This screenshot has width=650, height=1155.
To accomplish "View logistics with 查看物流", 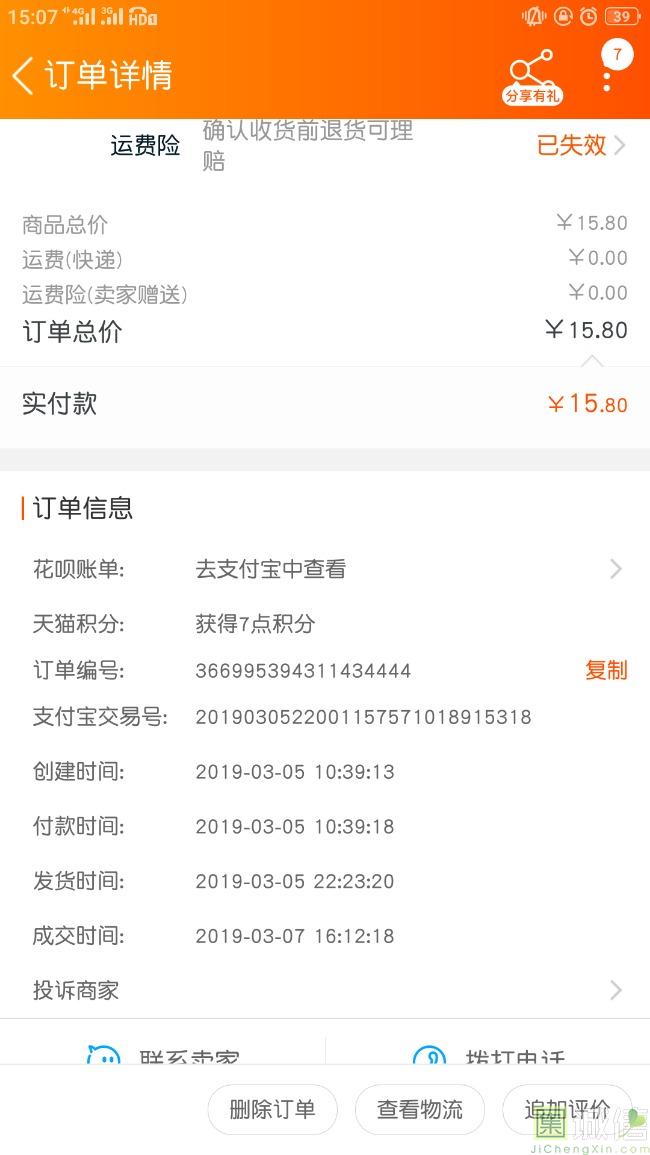I will (x=419, y=1109).
